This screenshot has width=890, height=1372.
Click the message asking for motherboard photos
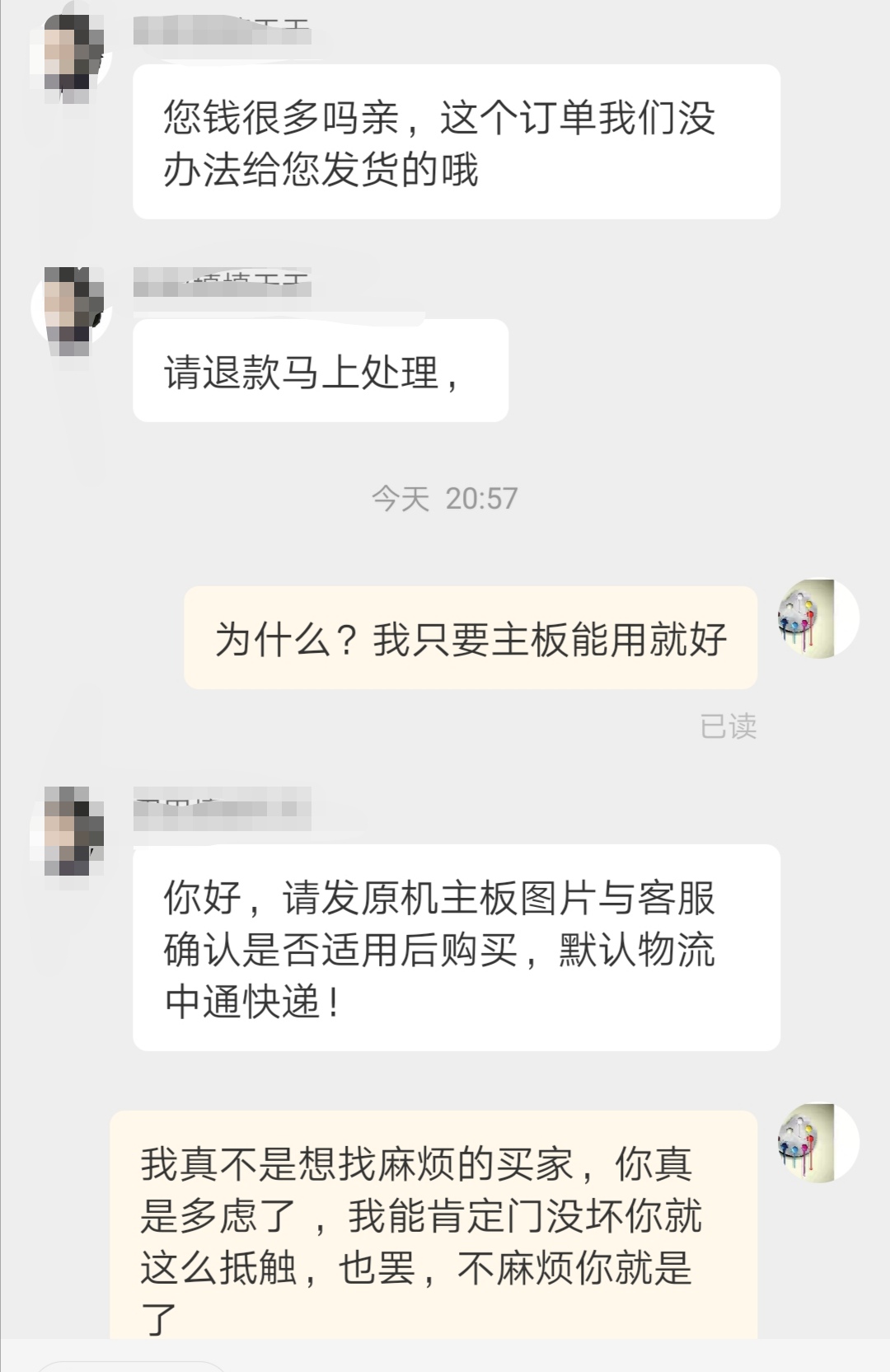[453, 944]
